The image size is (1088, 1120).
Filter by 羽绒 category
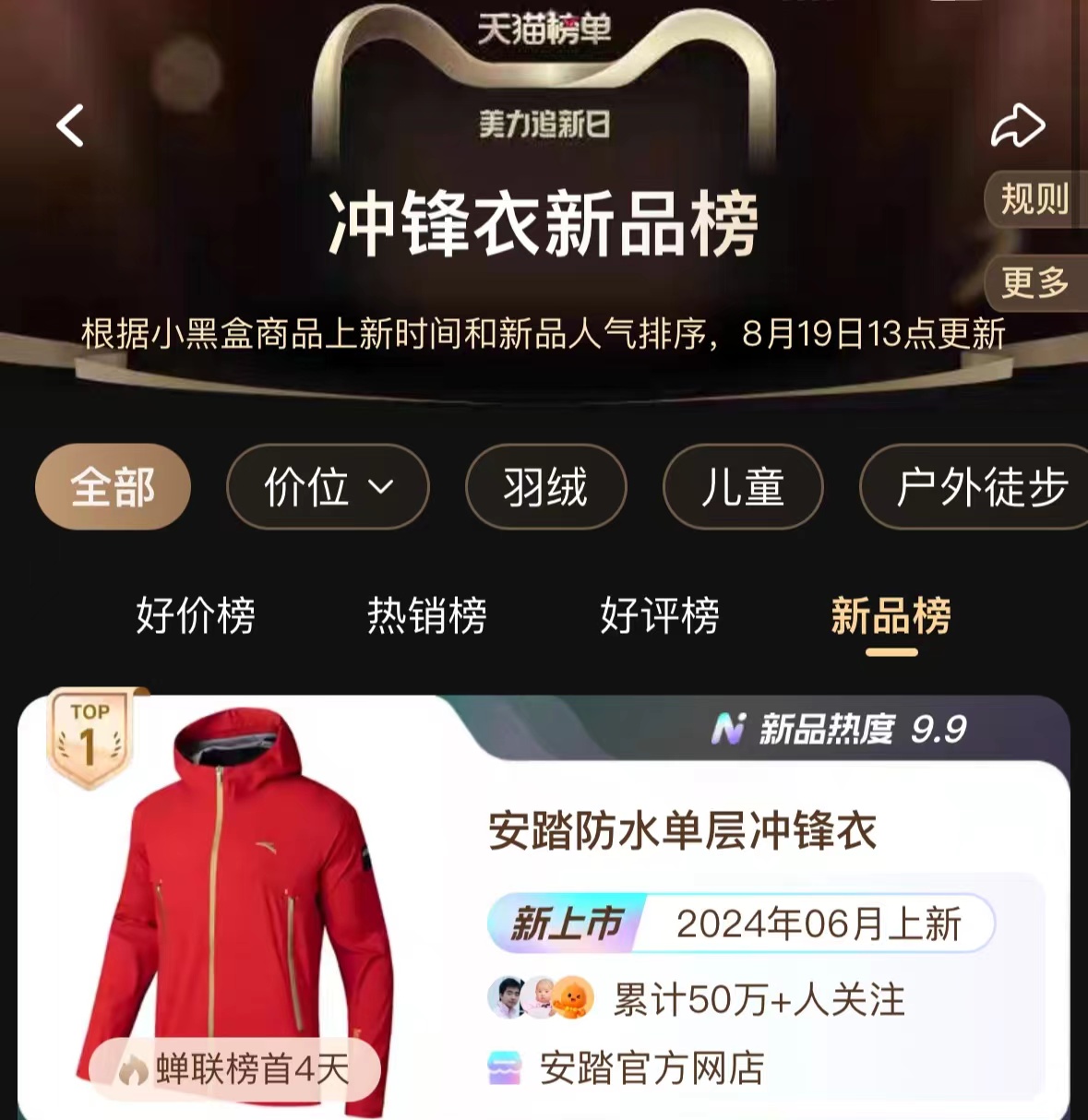(545, 486)
